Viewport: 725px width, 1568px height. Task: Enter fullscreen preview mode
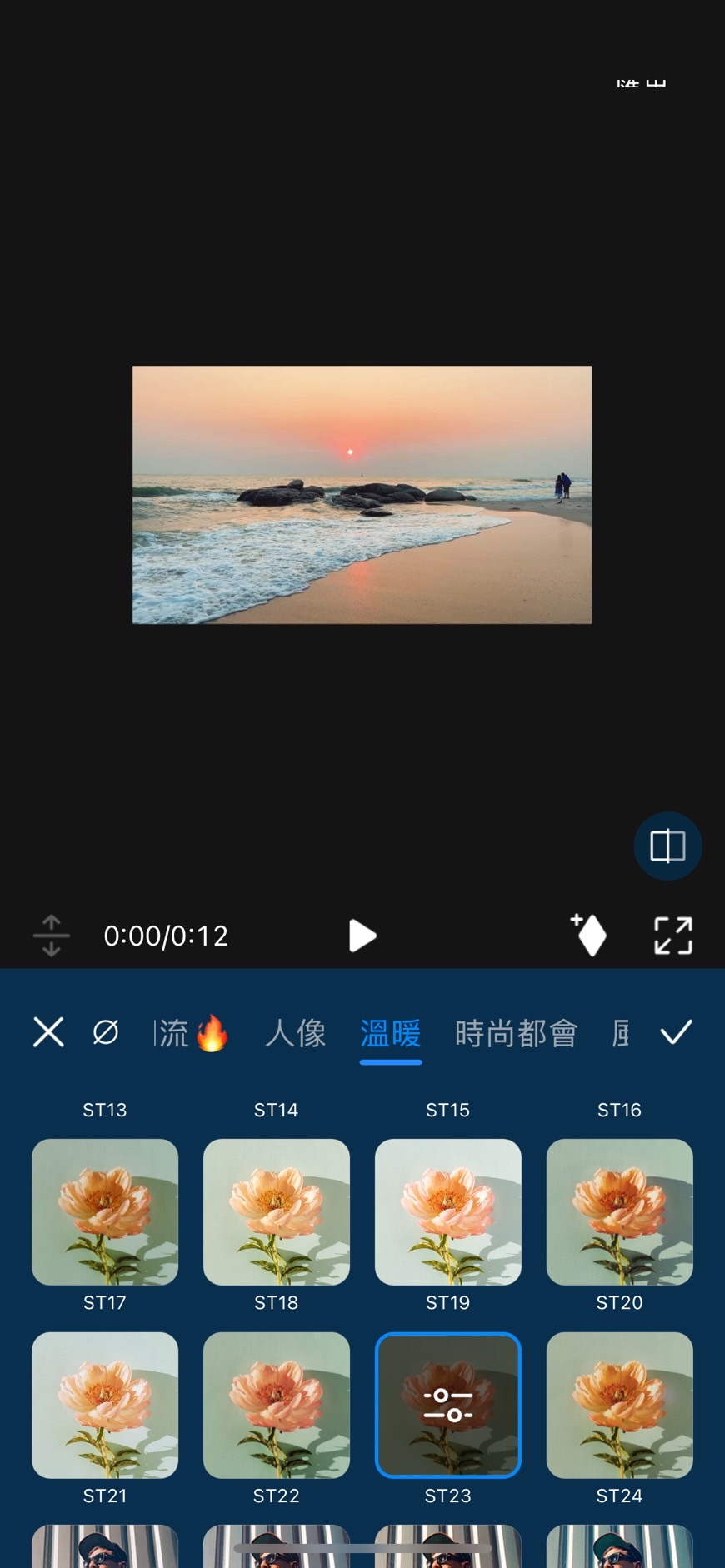pyautogui.click(x=673, y=936)
